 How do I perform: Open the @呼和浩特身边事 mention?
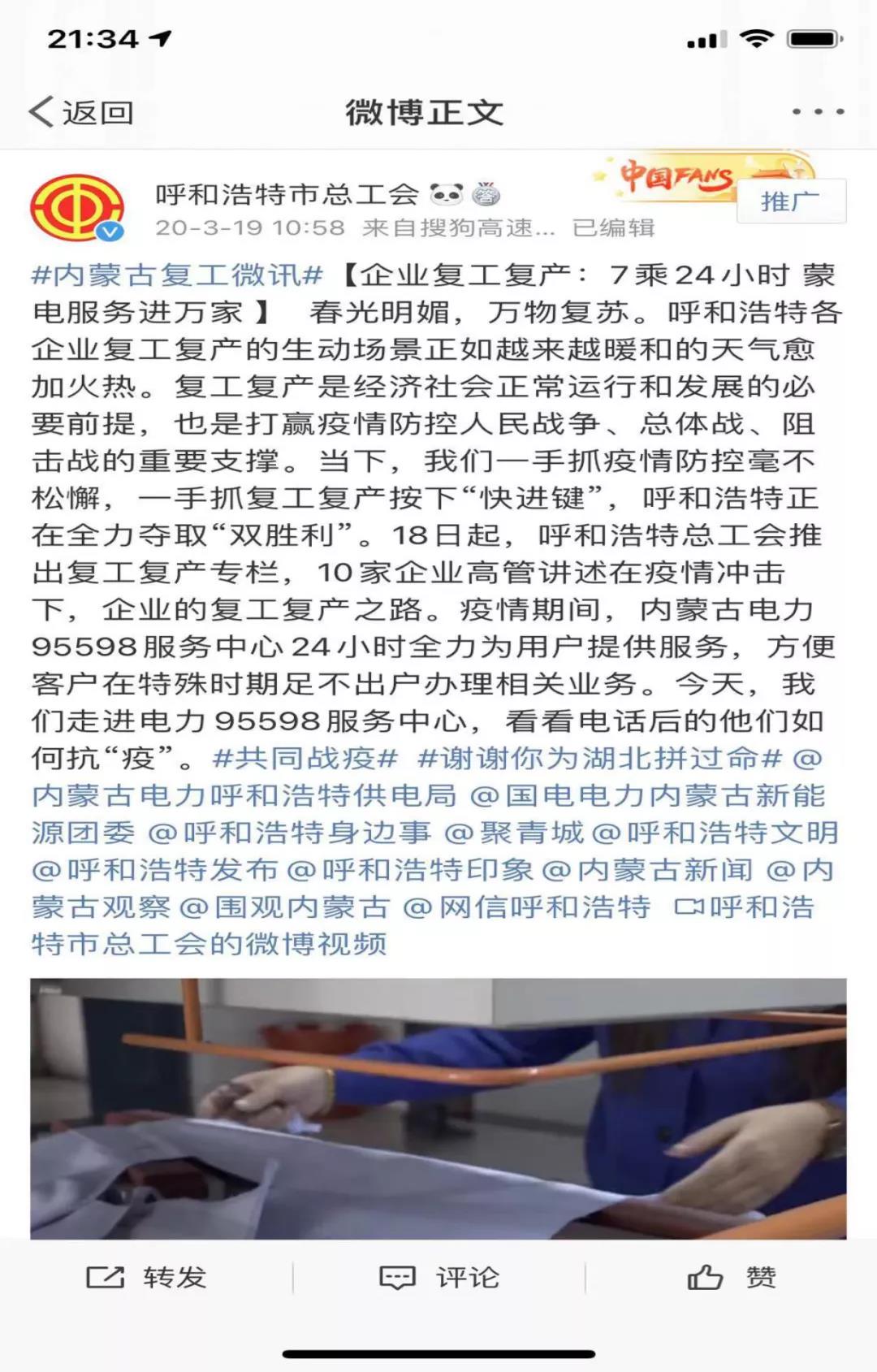tap(290, 833)
